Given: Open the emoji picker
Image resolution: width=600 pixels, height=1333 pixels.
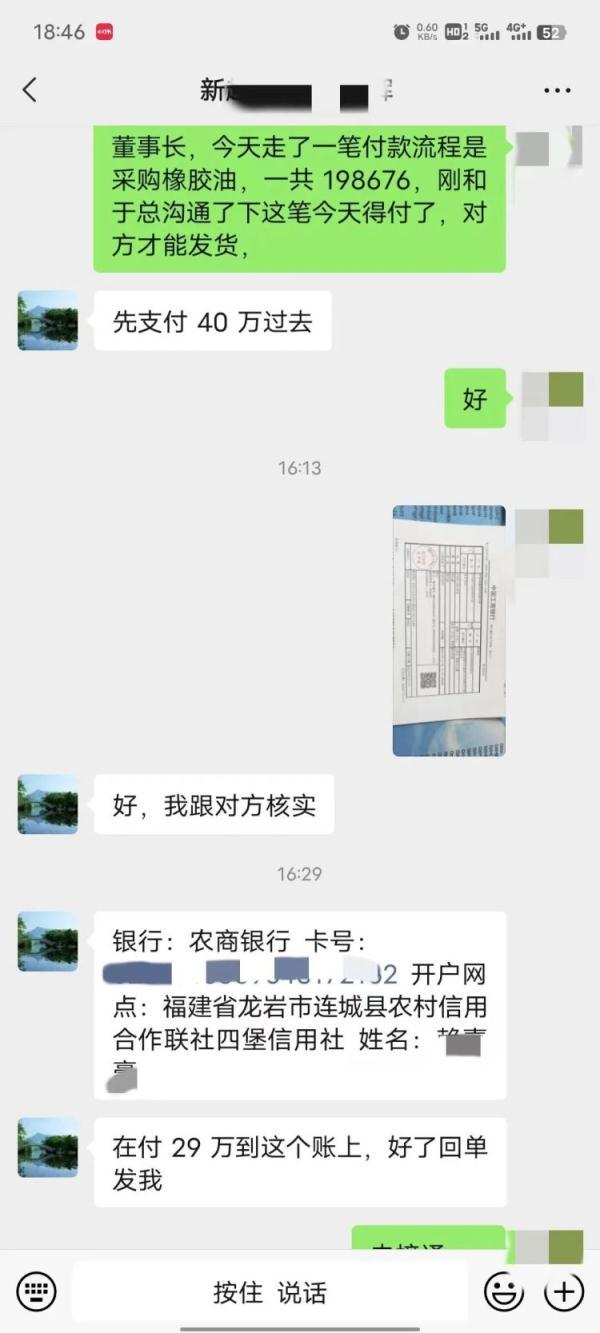Looking at the screenshot, I should pos(504,1292).
